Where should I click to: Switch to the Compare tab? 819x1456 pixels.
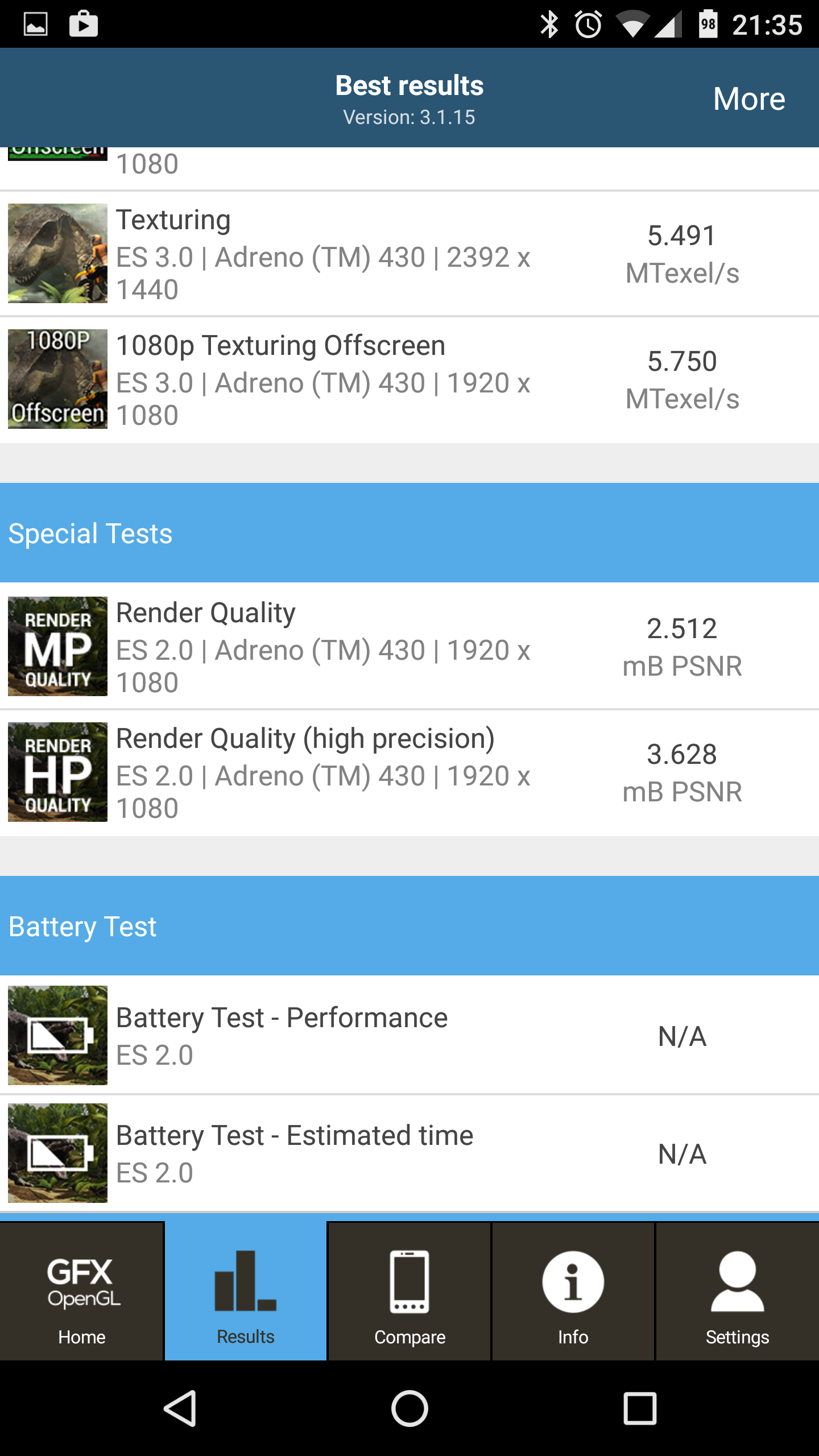[x=409, y=1291]
